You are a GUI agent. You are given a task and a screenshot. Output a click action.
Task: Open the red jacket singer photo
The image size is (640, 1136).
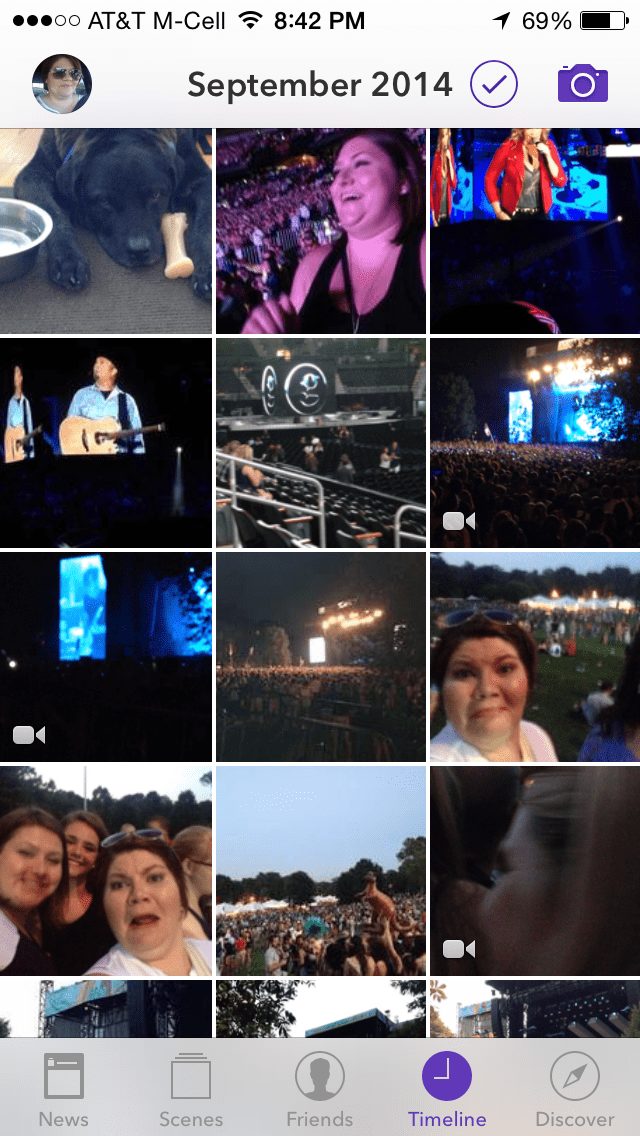(535, 231)
